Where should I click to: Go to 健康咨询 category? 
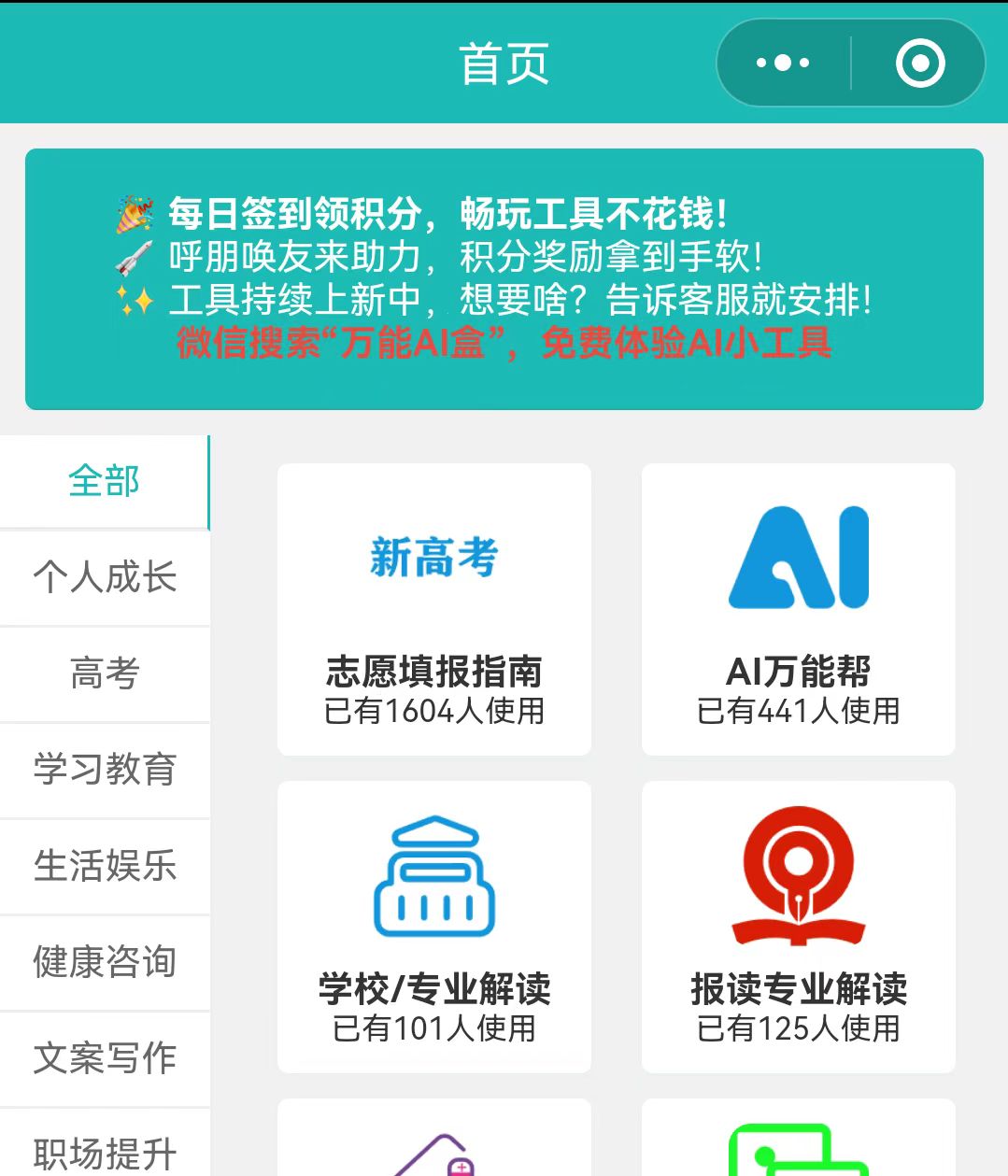click(104, 962)
